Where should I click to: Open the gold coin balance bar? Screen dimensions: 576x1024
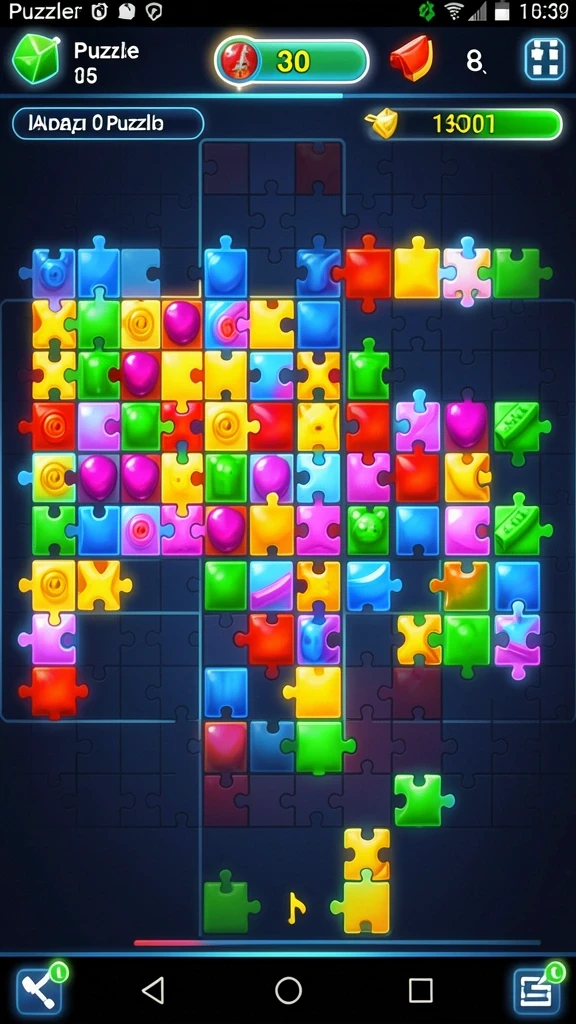pos(465,124)
